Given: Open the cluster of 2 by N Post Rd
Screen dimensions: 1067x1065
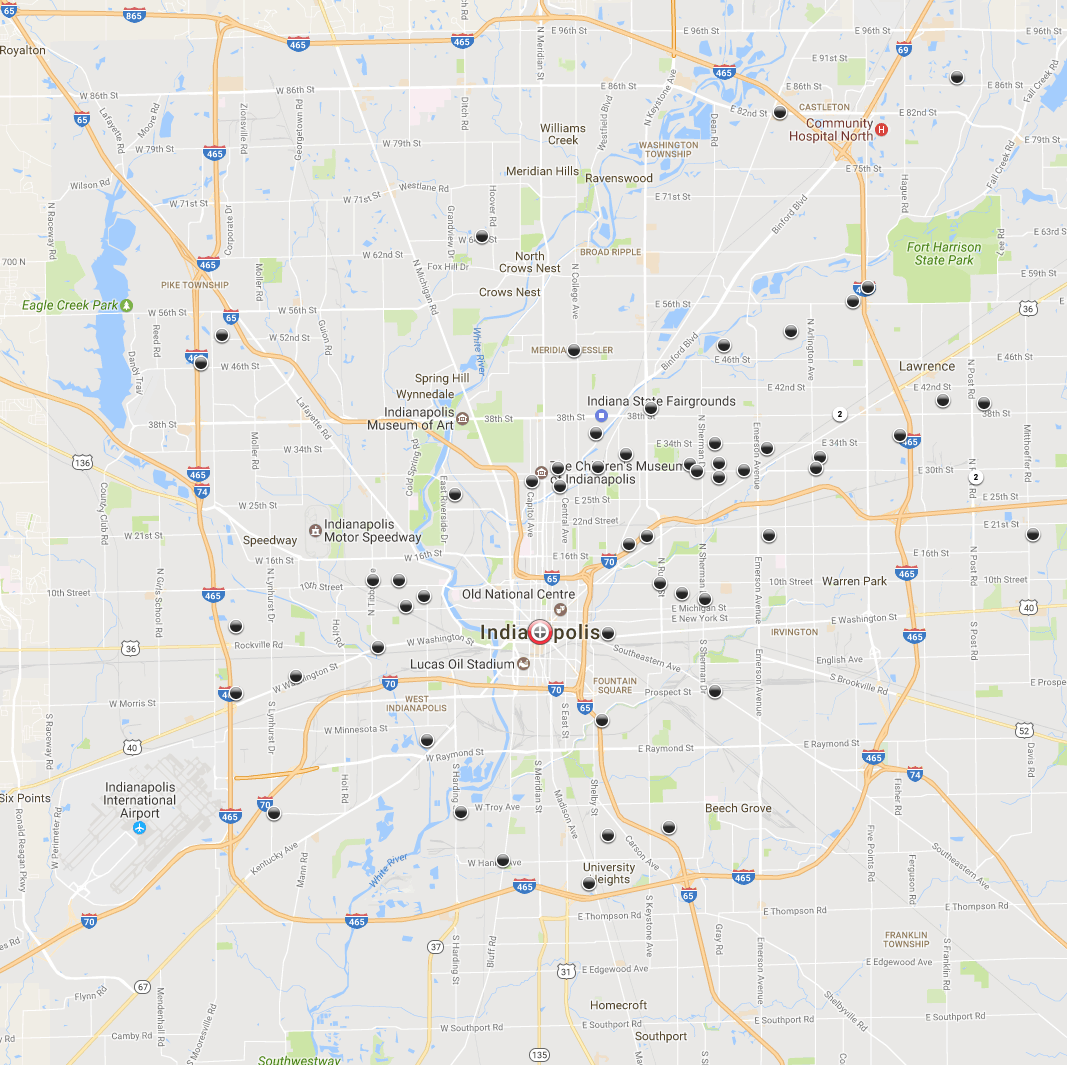Looking at the screenshot, I should (x=976, y=477).
